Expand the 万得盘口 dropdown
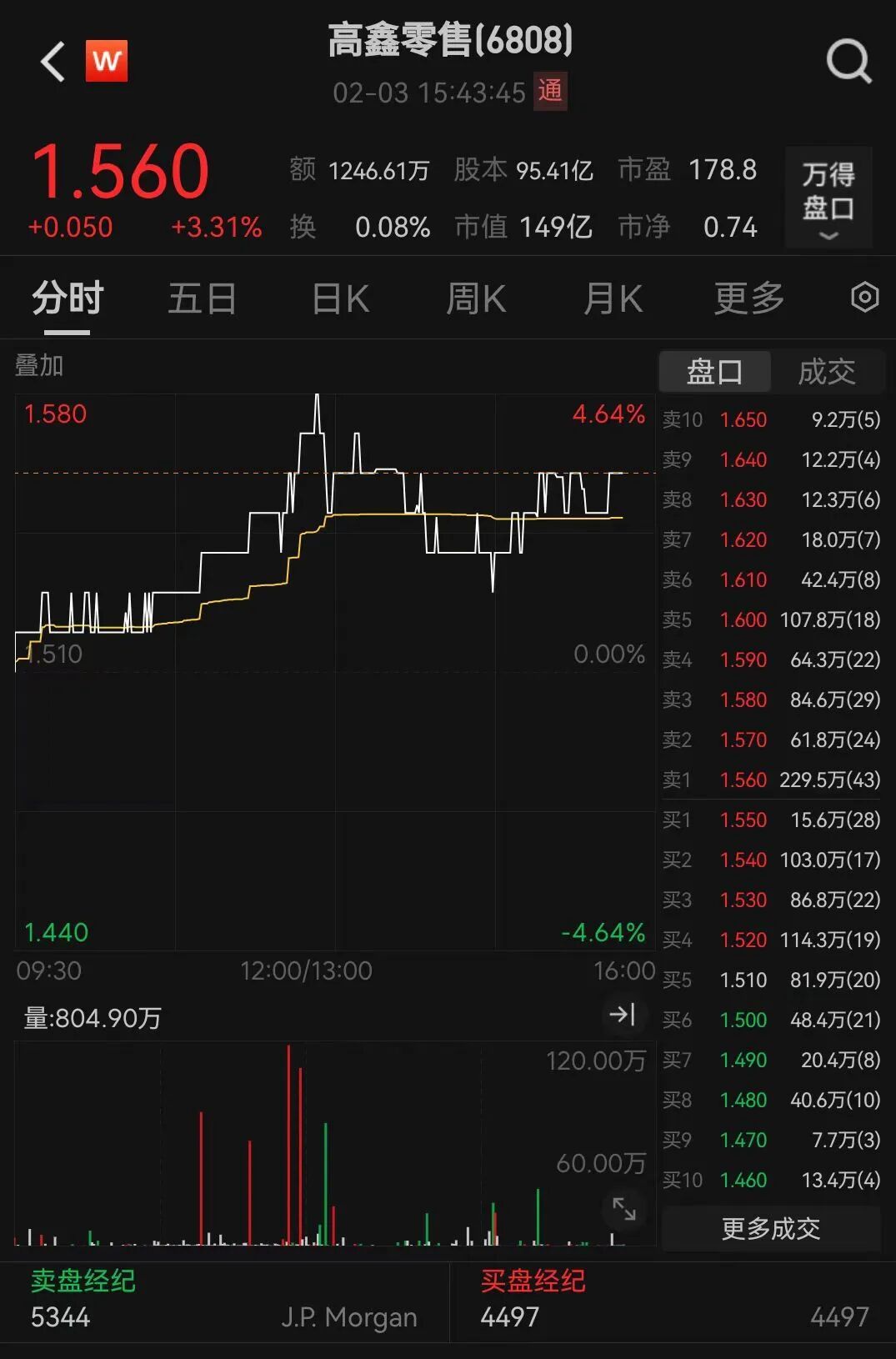 click(828, 198)
